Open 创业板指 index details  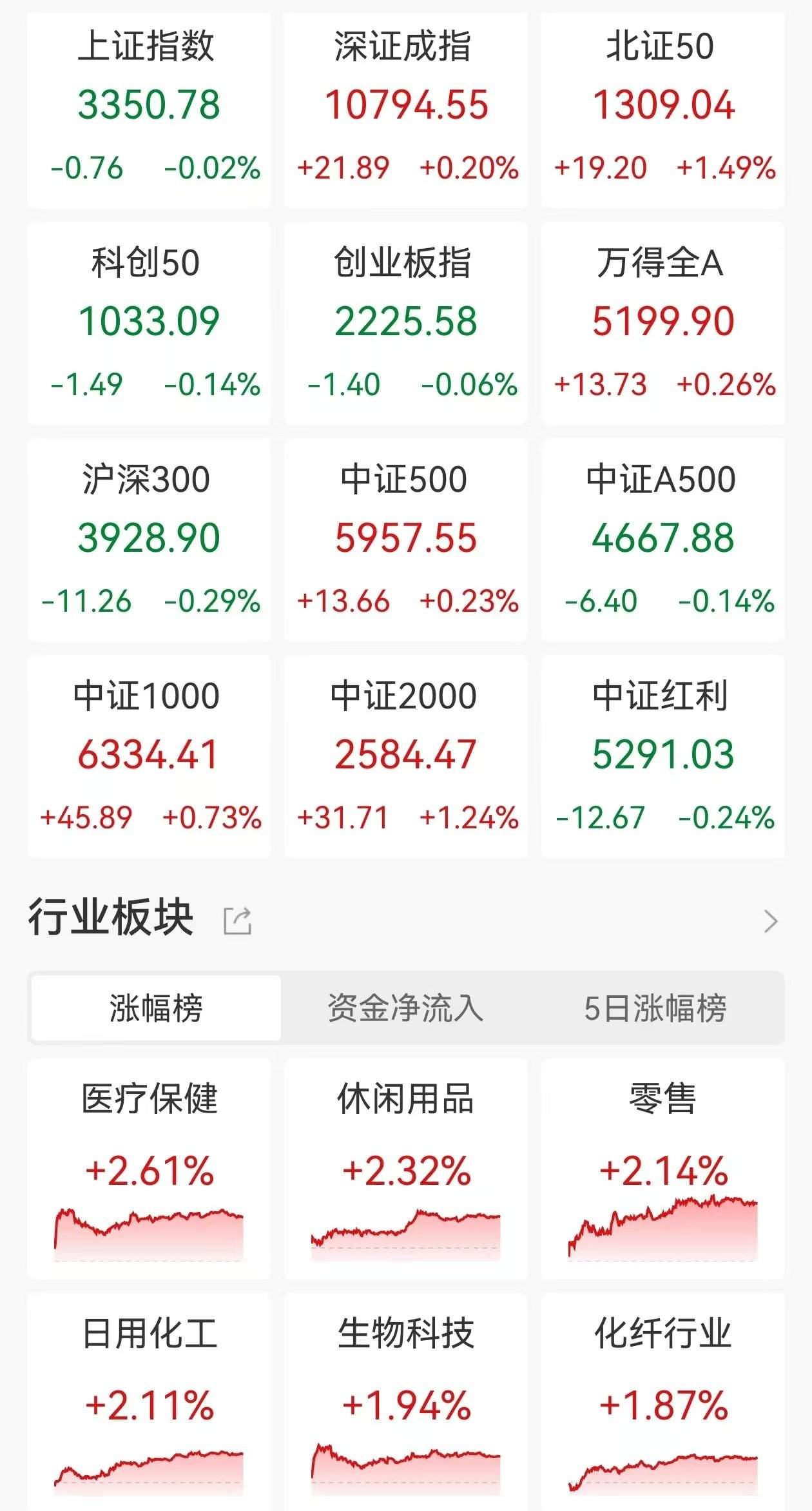coord(406,324)
